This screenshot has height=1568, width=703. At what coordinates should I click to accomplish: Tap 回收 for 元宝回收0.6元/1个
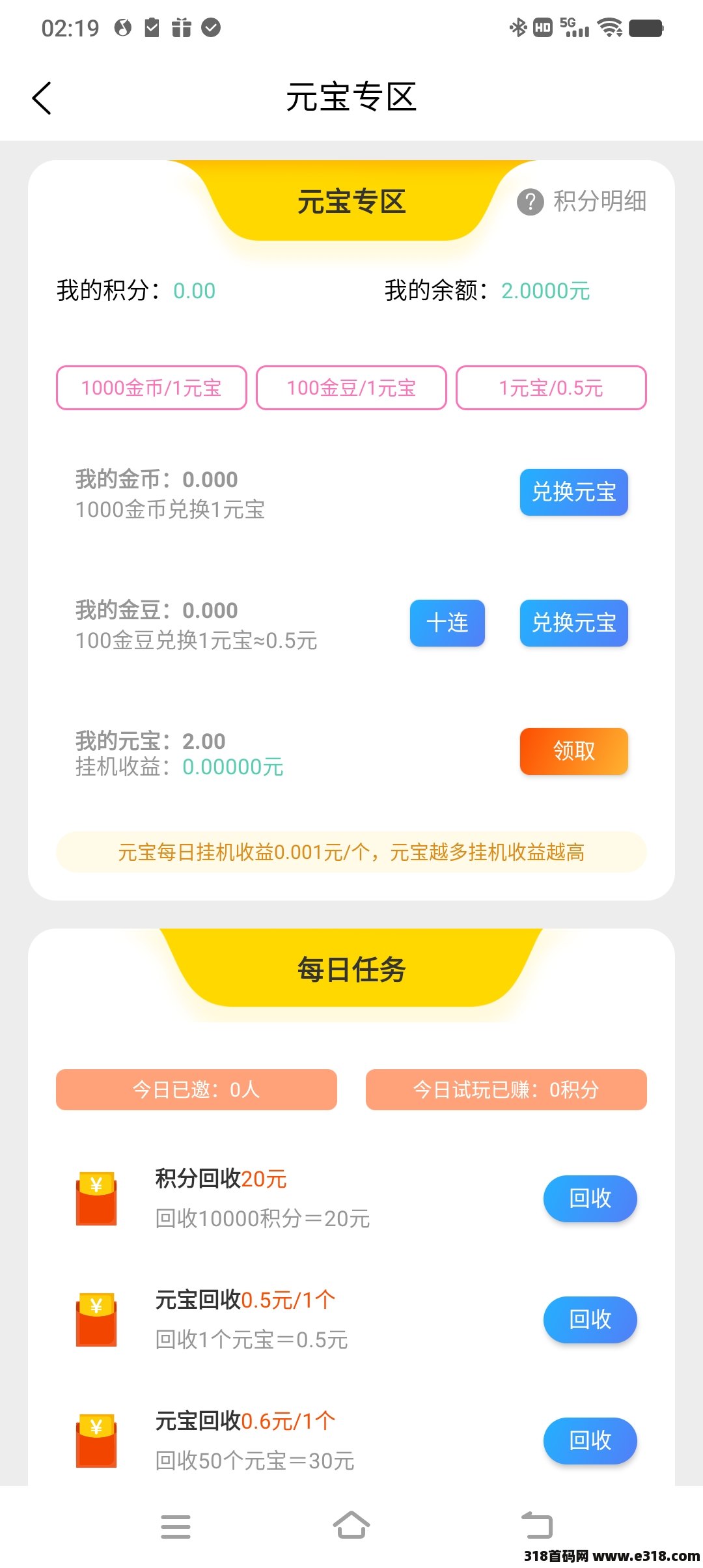tap(590, 1440)
